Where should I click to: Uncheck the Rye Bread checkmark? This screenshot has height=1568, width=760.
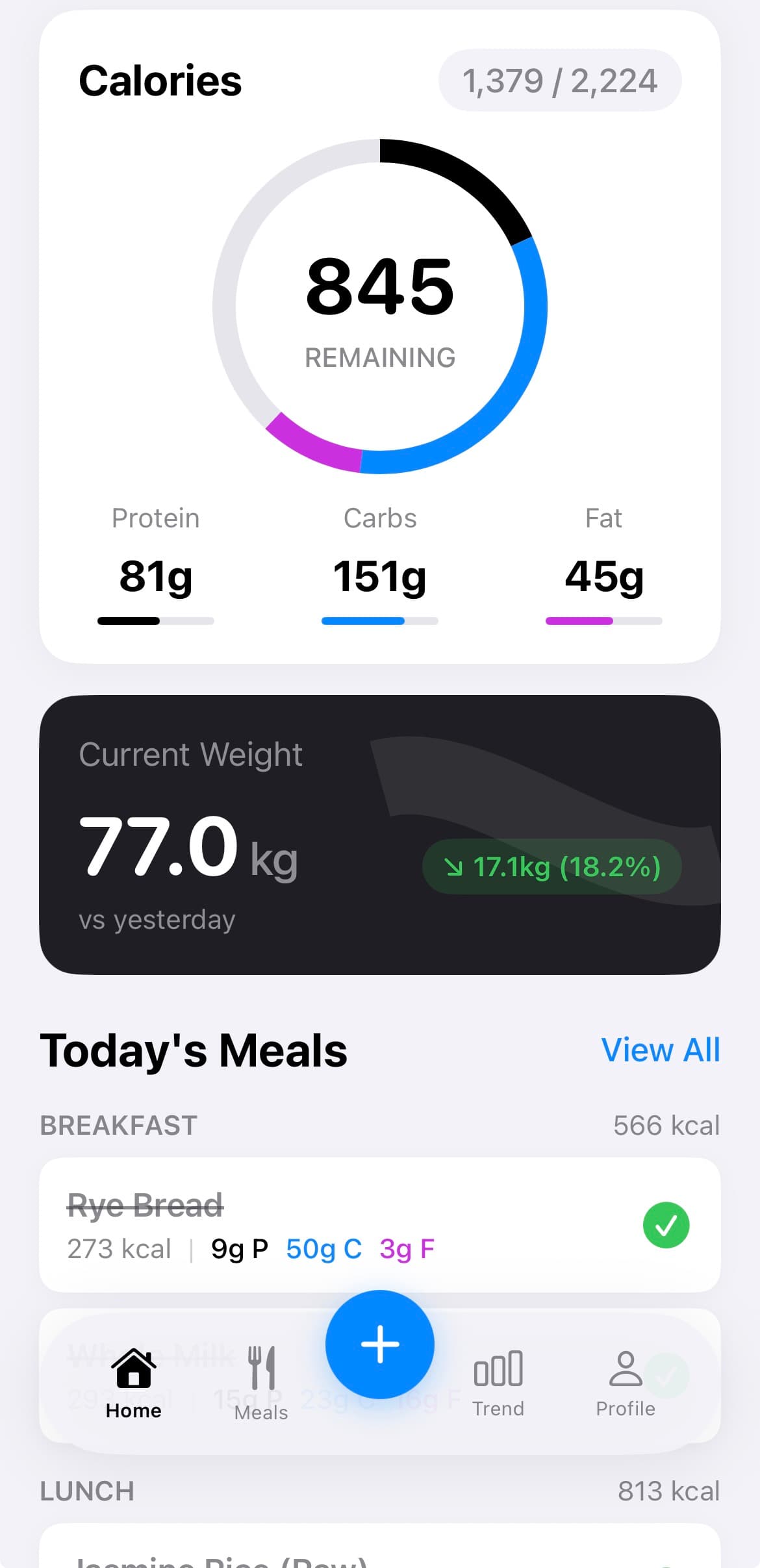click(666, 1225)
